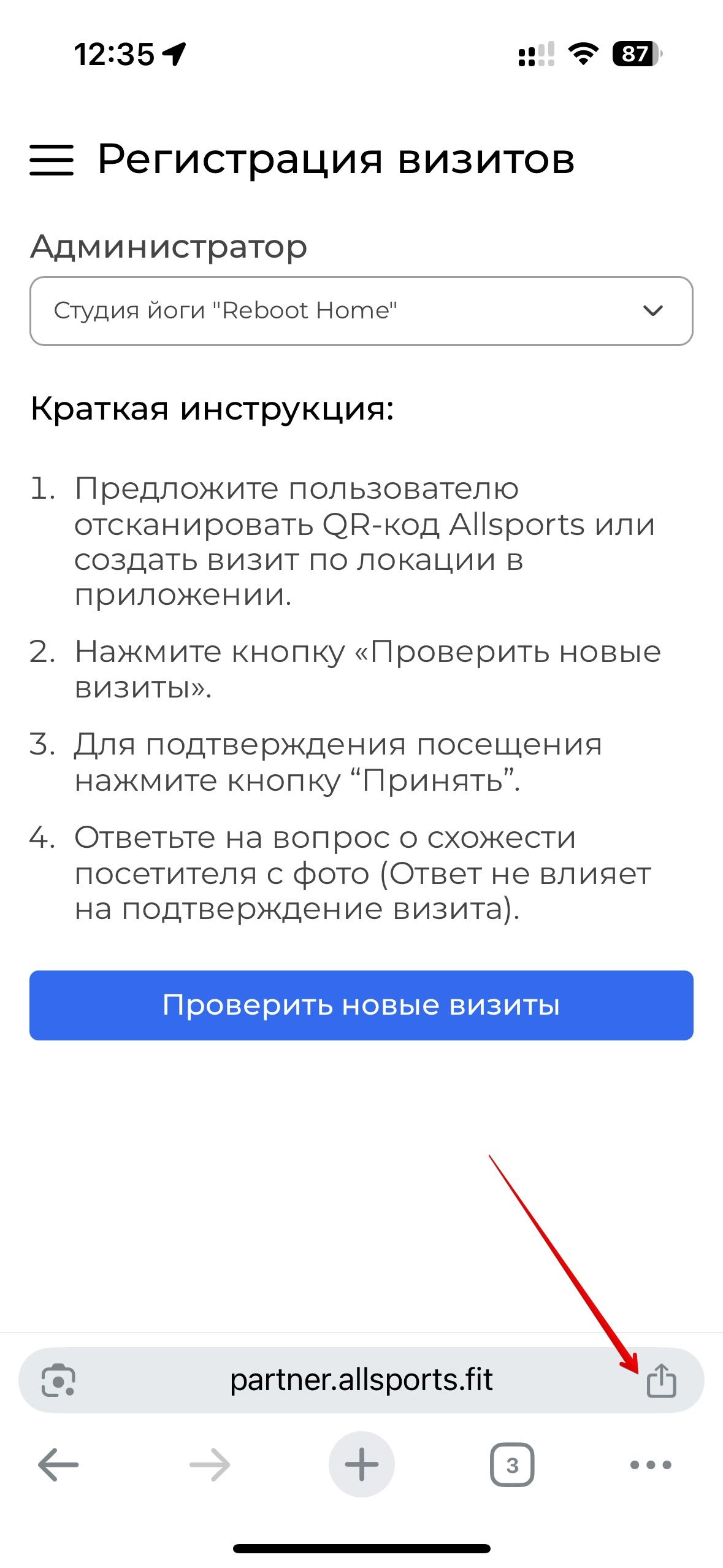
Task: Share the page via share icon
Action: 661,1380
